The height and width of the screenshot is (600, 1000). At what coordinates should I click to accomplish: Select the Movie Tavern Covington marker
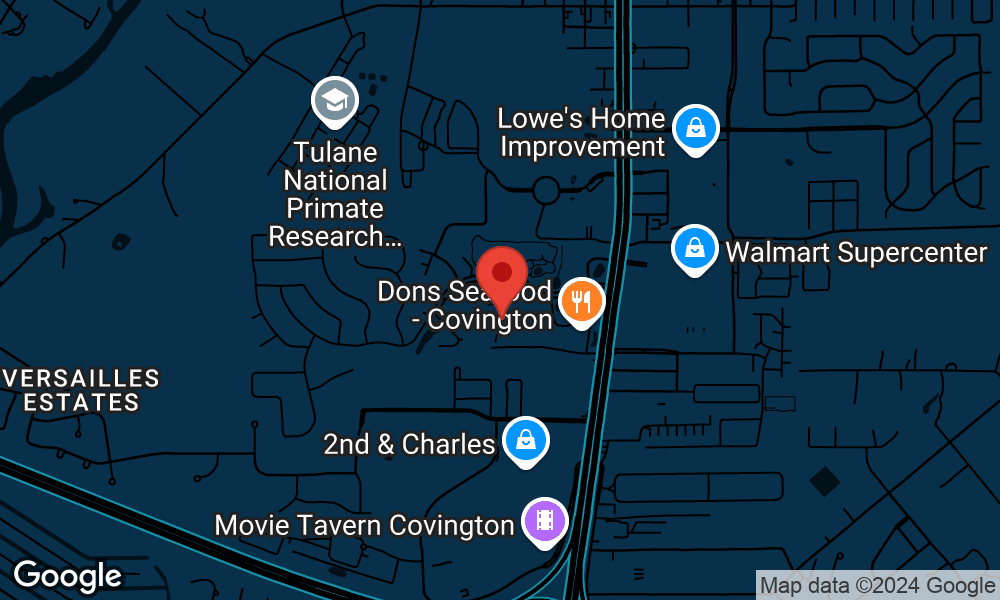point(544,521)
